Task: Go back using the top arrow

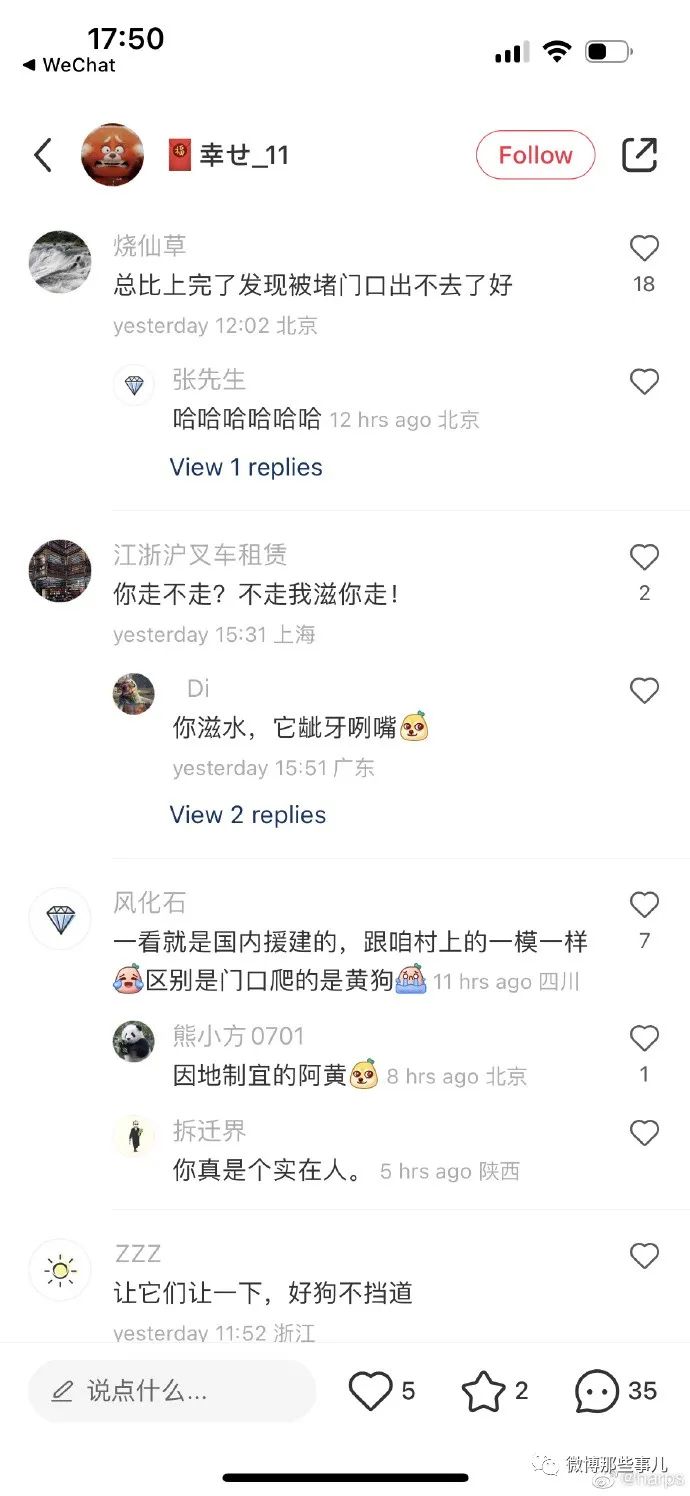Action: coord(42,155)
